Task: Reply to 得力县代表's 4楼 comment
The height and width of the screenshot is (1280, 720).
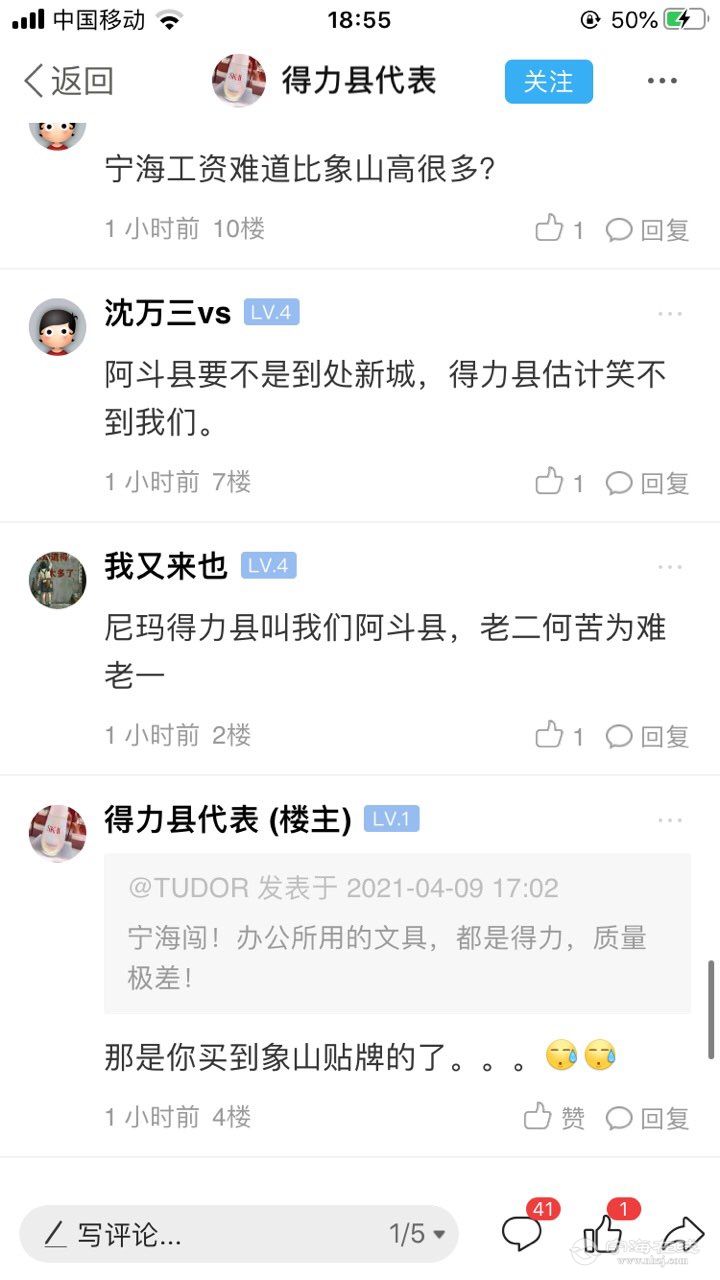Action: click(x=648, y=1117)
